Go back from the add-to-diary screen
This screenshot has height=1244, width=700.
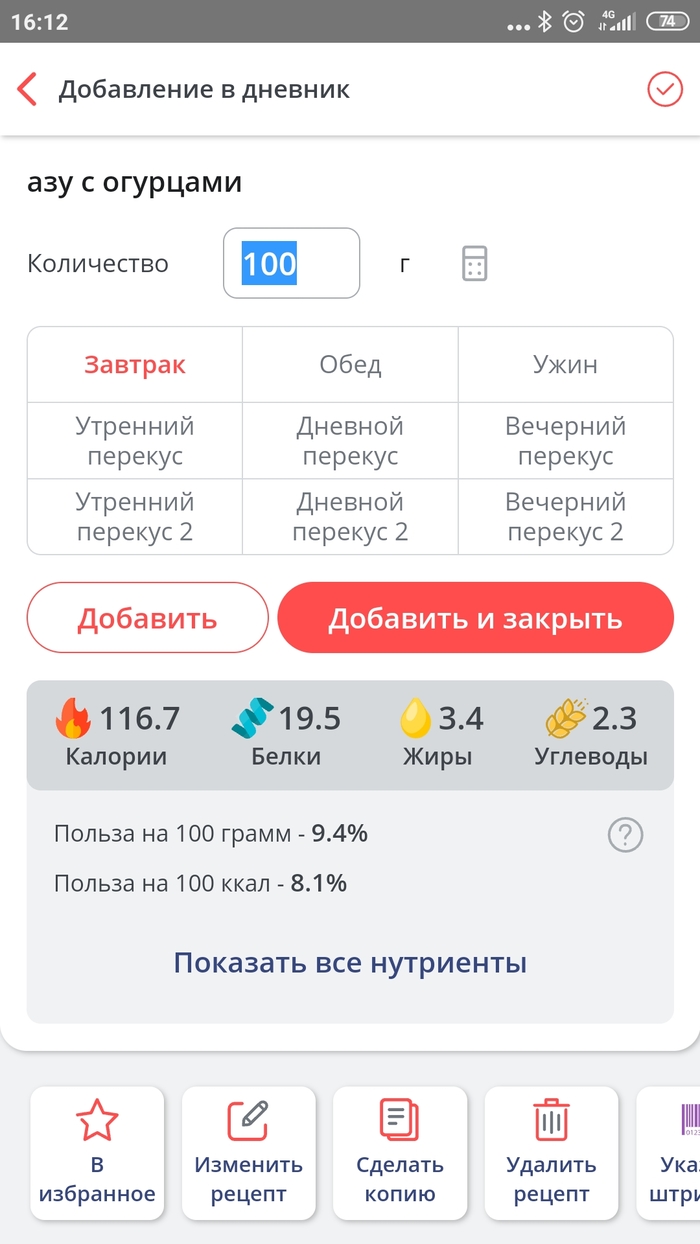pyautogui.click(x=28, y=89)
